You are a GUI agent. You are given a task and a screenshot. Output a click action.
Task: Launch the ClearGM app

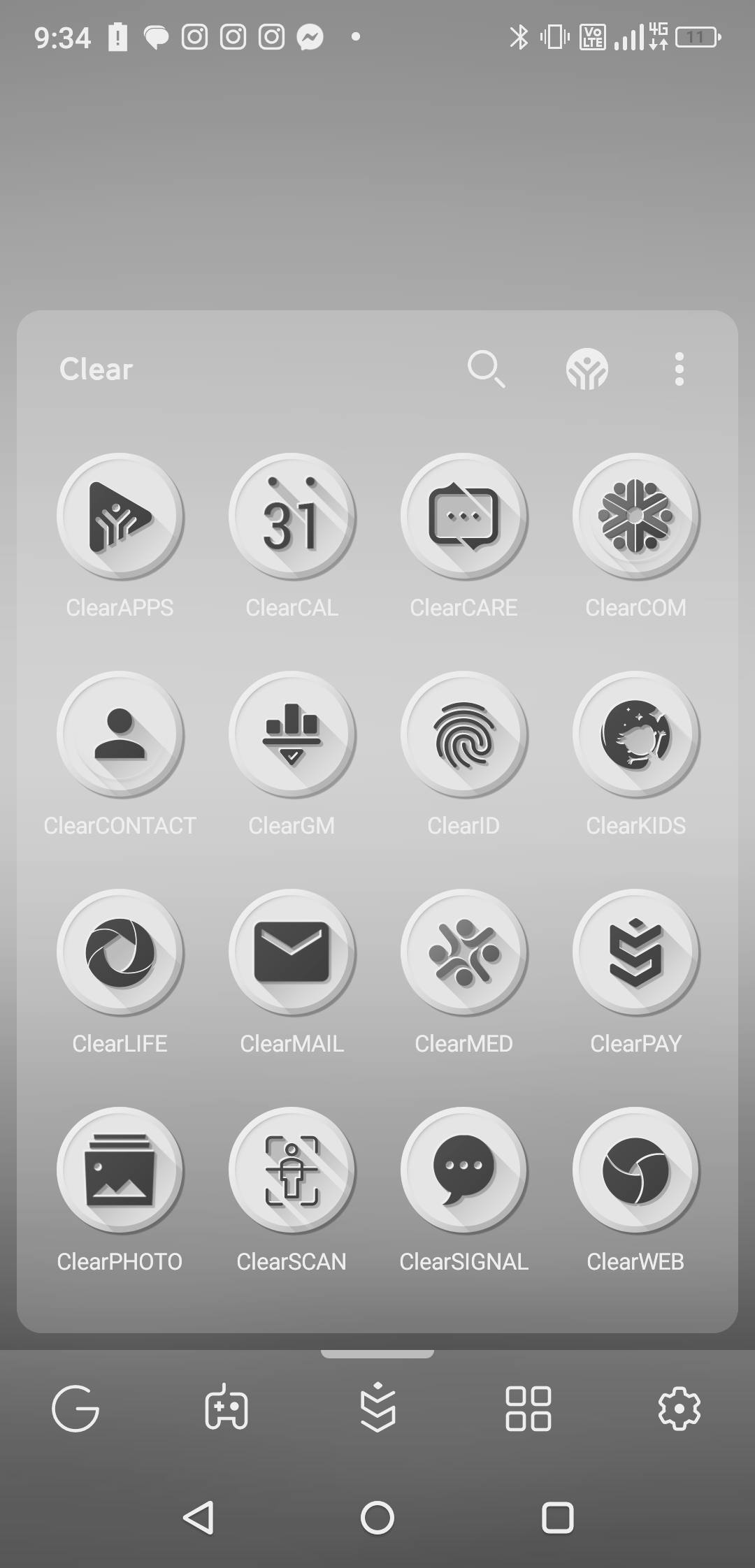pyautogui.click(x=292, y=734)
